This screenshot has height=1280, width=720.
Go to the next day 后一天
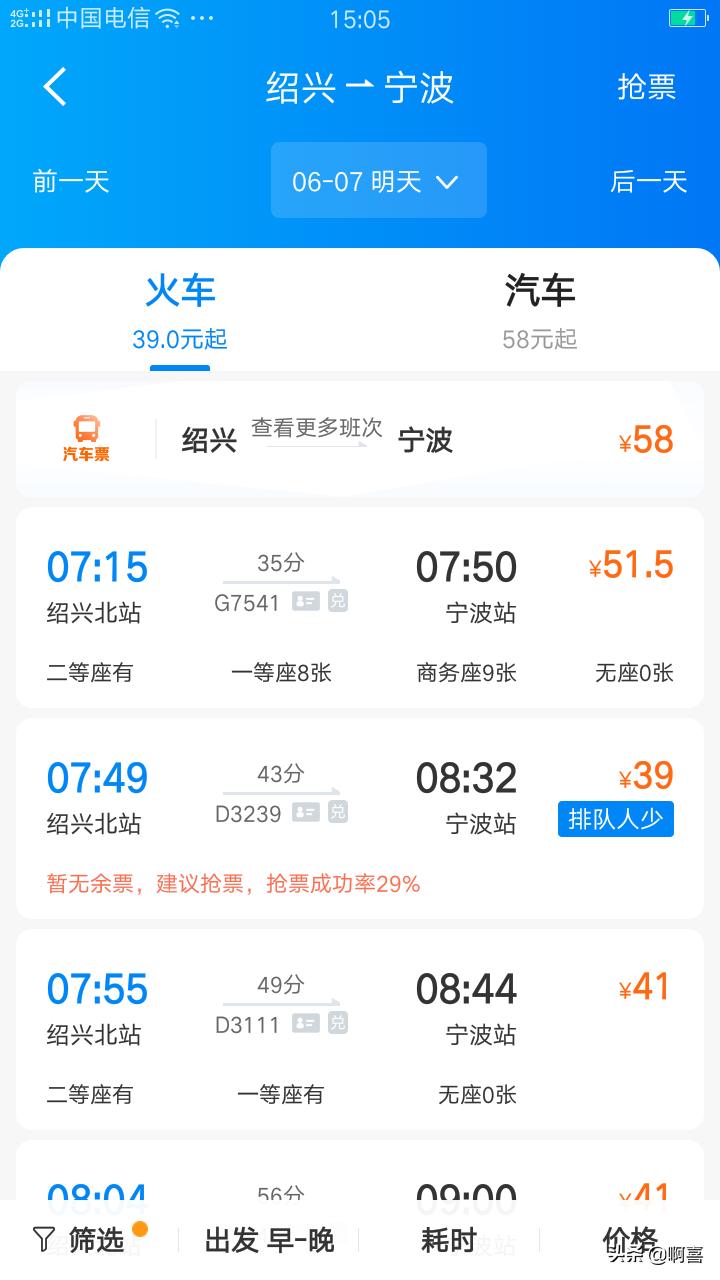click(649, 181)
